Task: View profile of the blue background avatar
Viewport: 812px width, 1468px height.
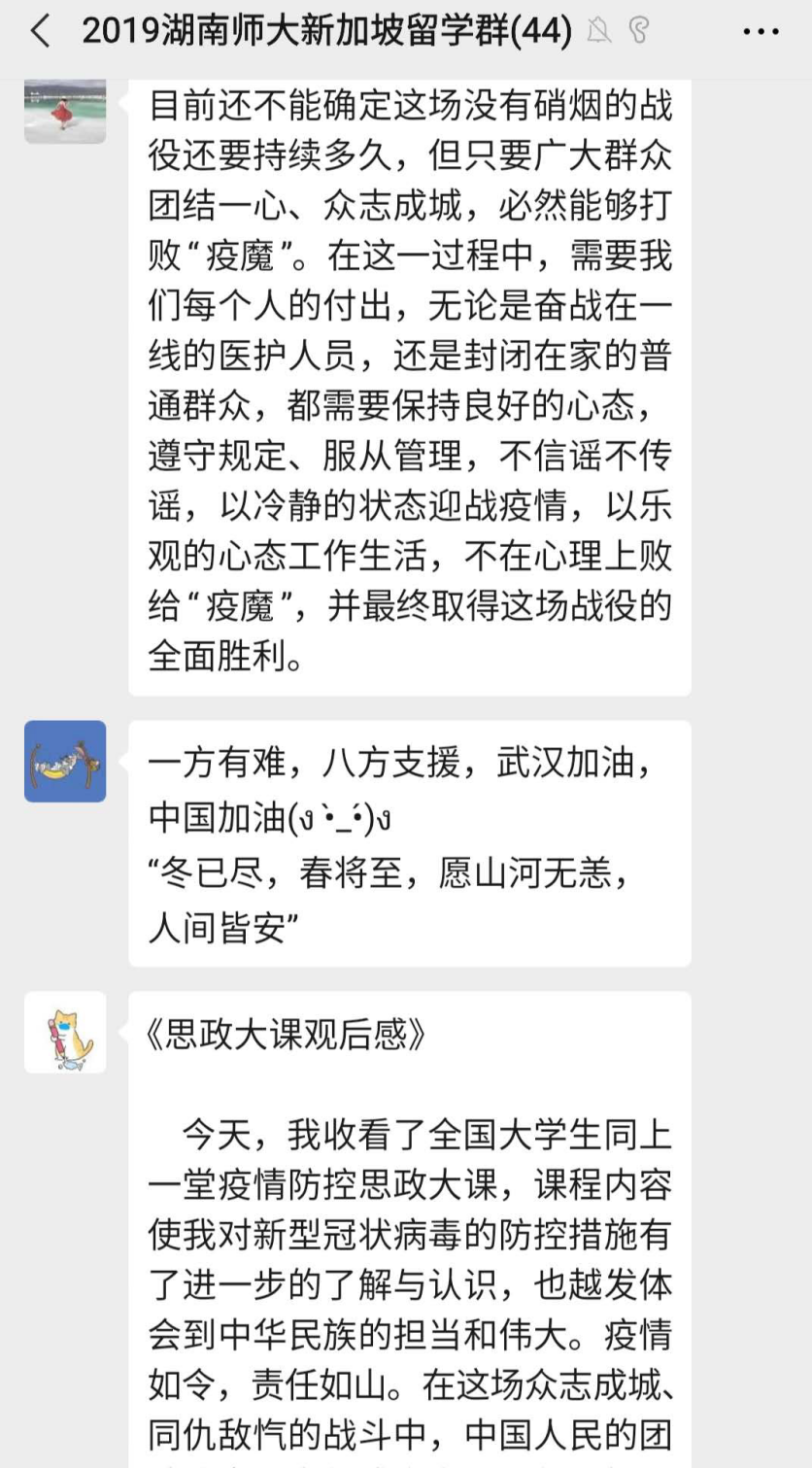Action: click(x=65, y=761)
